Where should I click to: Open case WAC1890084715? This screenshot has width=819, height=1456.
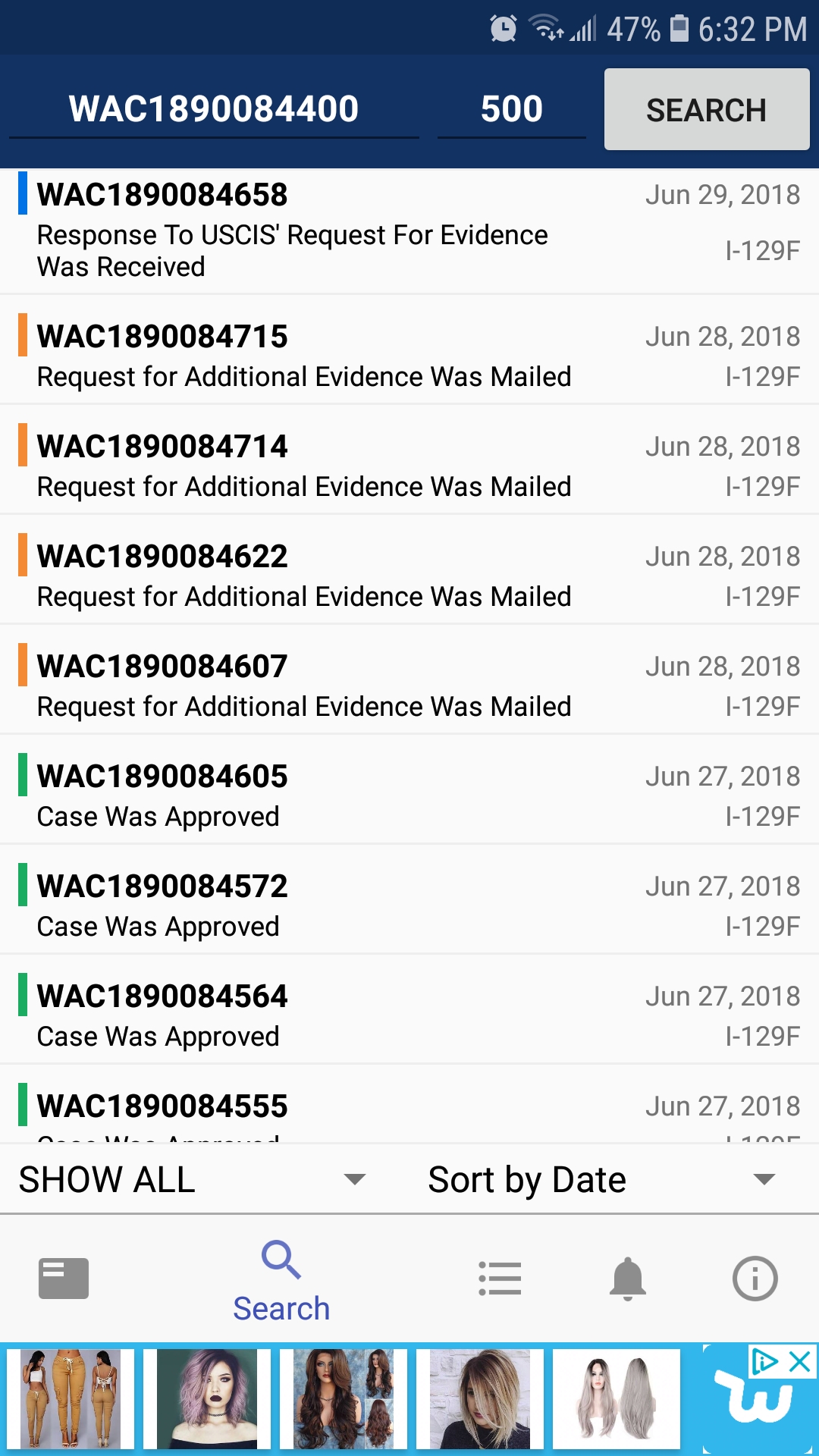[x=409, y=350]
